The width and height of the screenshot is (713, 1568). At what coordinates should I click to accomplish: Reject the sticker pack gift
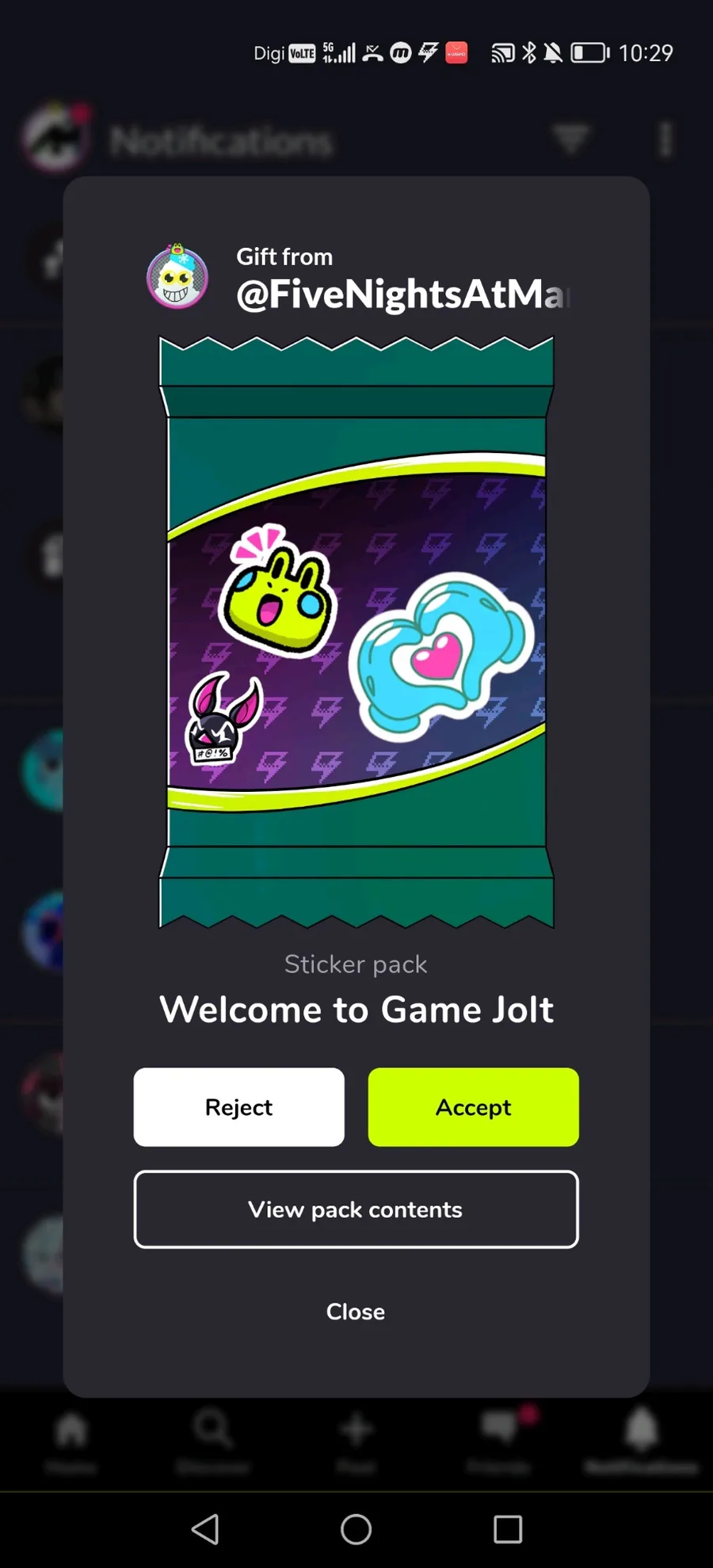[x=238, y=1106]
